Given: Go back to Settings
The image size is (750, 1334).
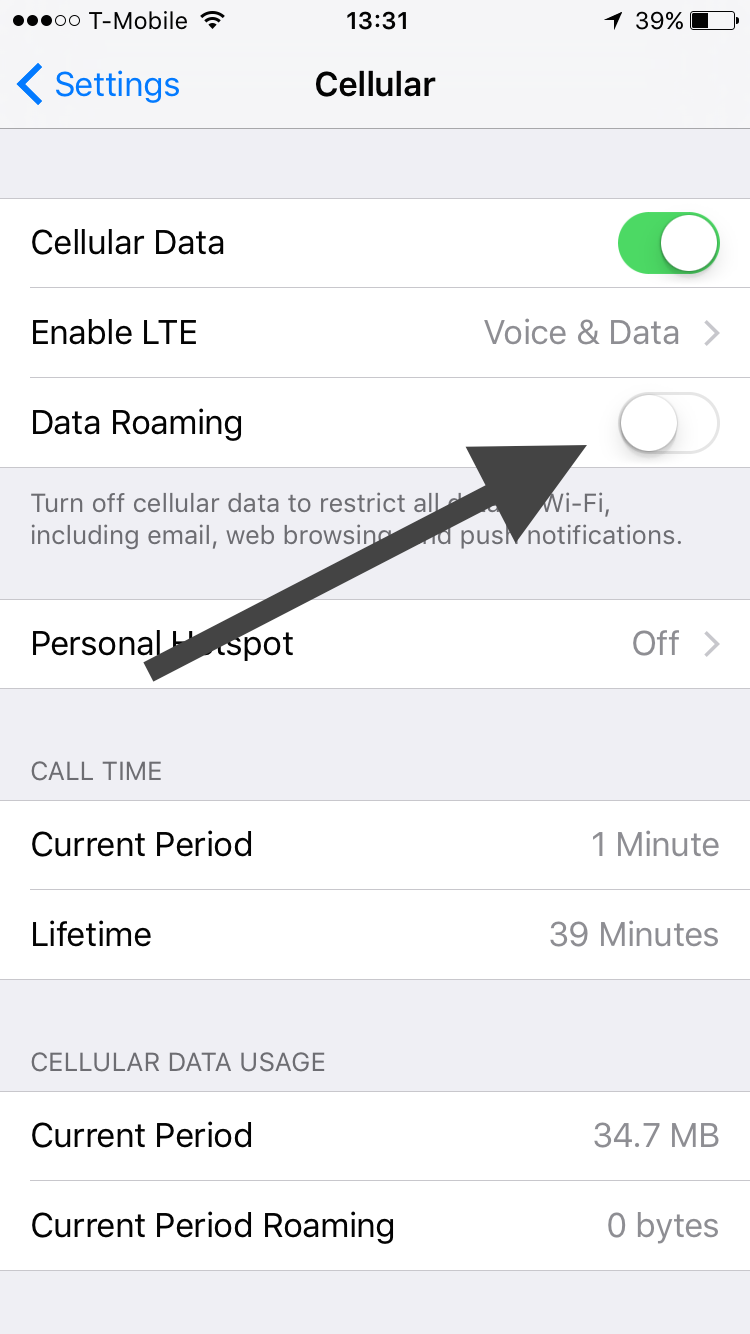Looking at the screenshot, I should (x=98, y=85).
